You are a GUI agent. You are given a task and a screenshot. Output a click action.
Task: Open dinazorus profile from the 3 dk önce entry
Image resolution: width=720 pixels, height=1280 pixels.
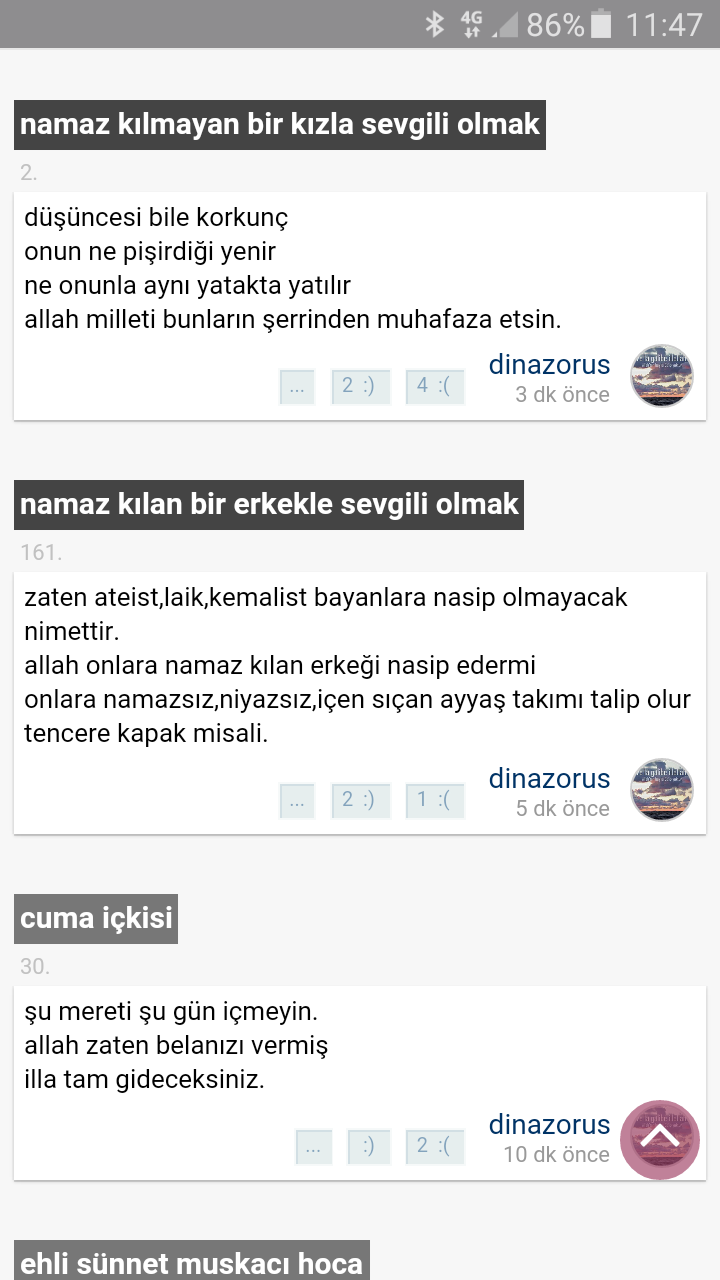tap(549, 365)
